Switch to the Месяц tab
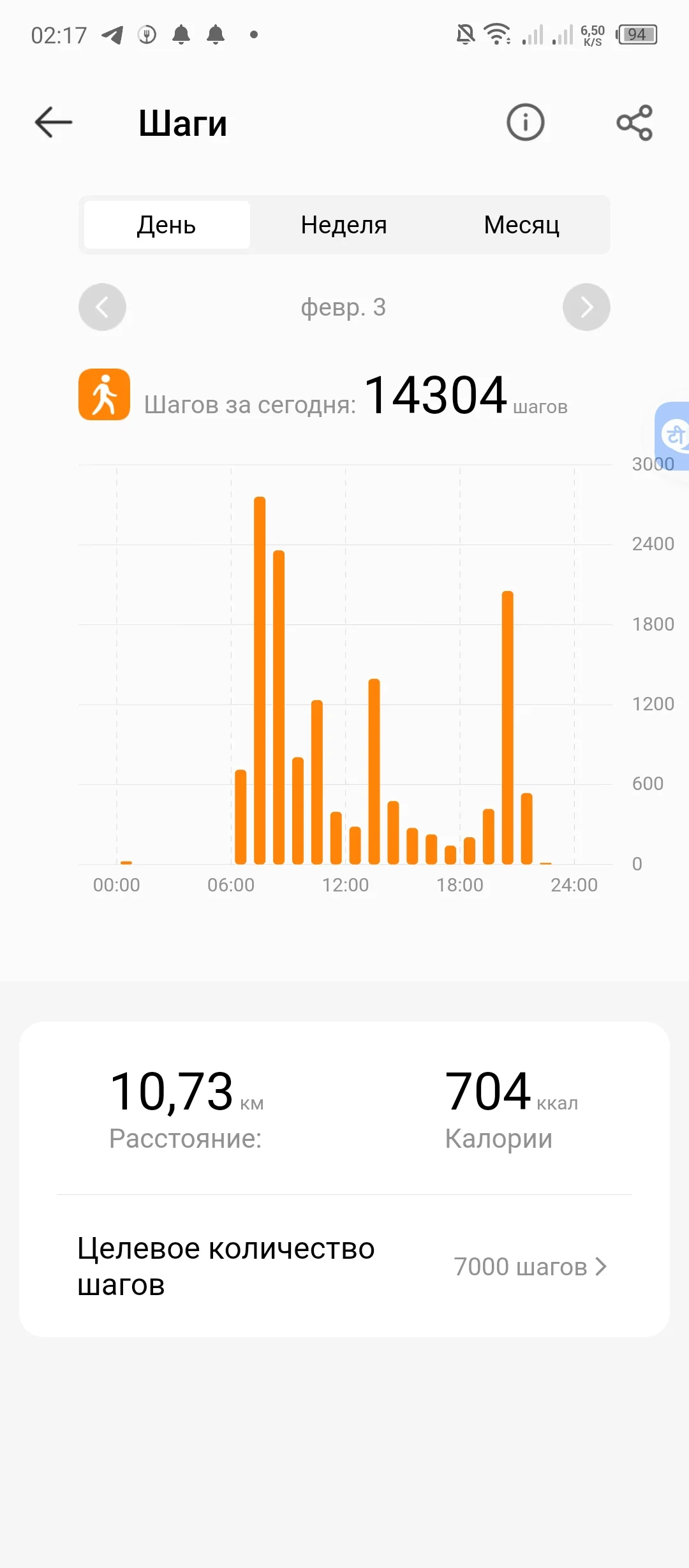 pyautogui.click(x=521, y=225)
